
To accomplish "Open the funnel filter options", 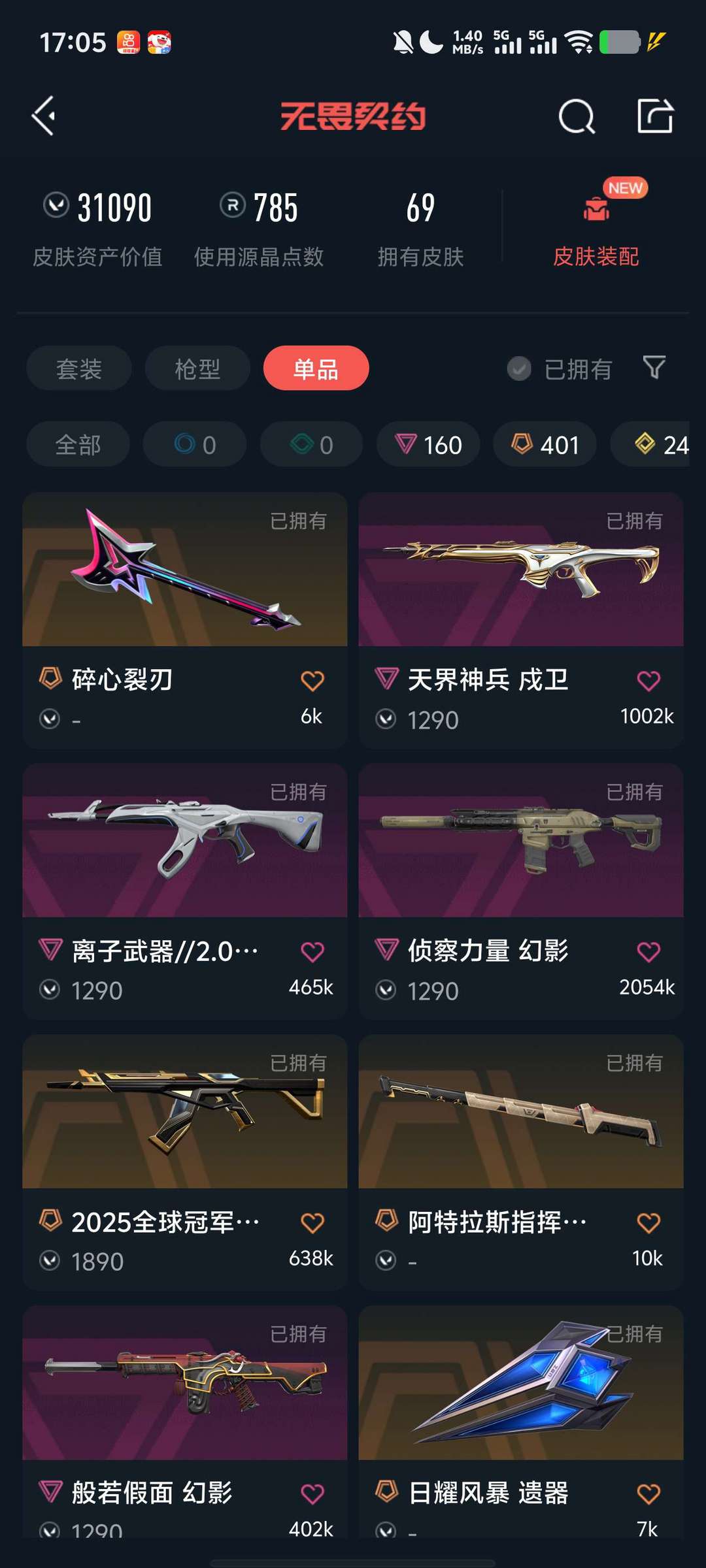I will (654, 368).
